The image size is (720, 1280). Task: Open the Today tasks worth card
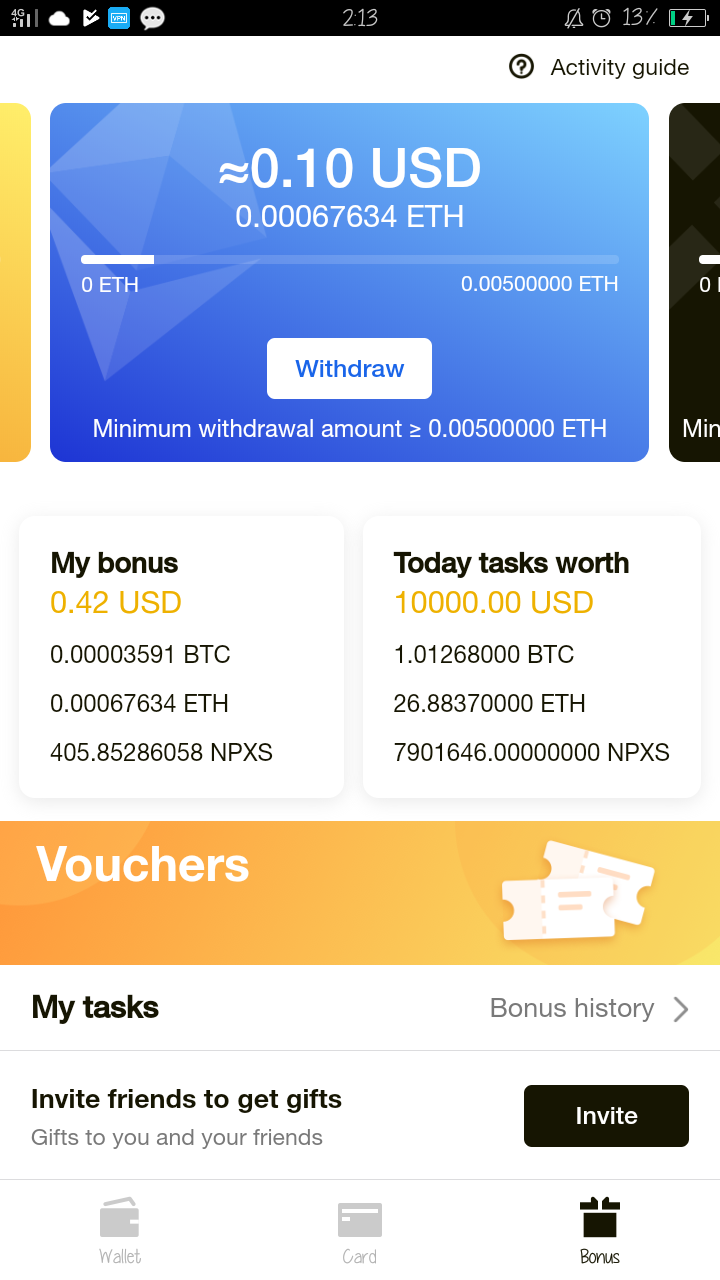point(531,656)
